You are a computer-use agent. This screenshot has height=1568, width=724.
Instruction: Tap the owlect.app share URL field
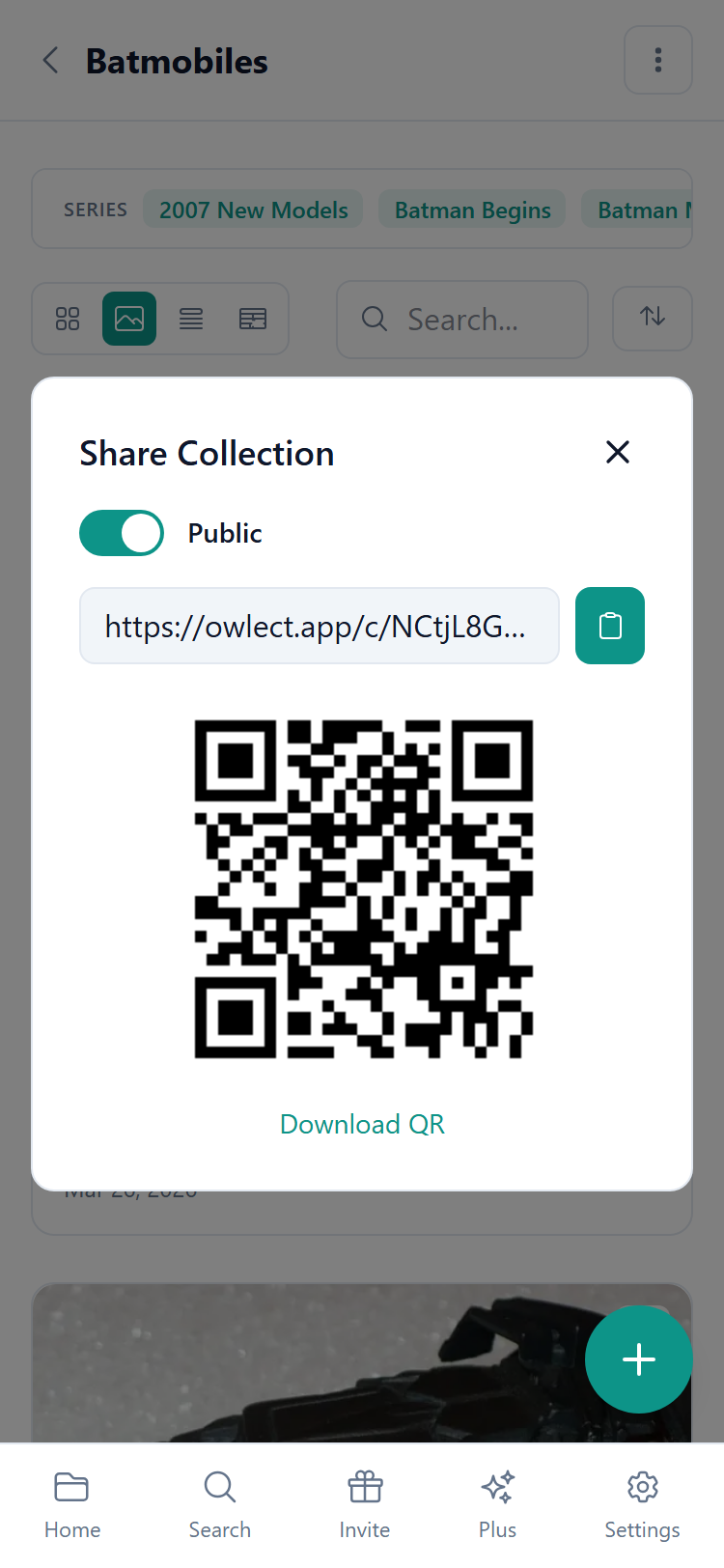pos(319,626)
